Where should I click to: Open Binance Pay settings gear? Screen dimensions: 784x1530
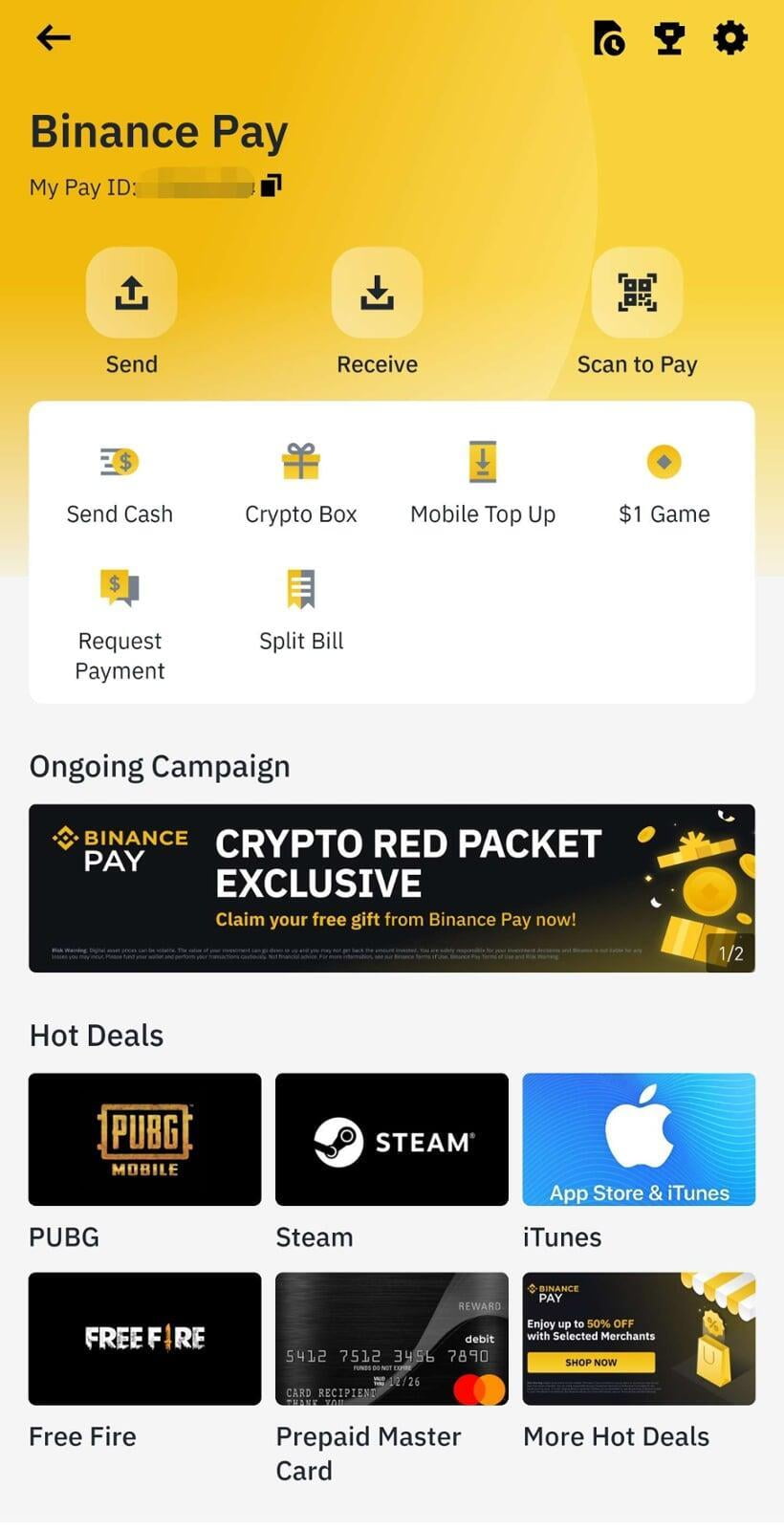pyautogui.click(x=730, y=38)
